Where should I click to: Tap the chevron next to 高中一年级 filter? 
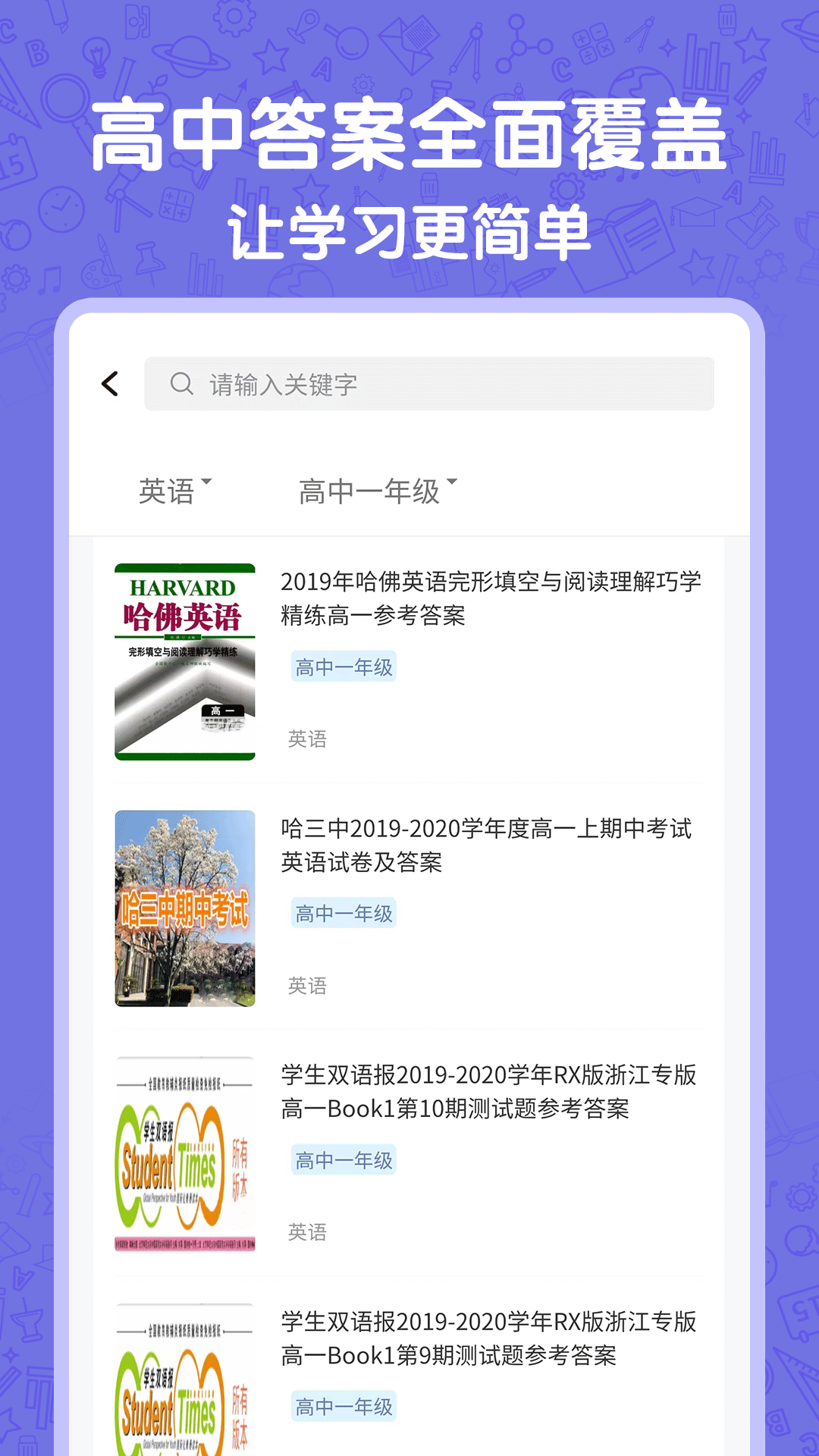pyautogui.click(x=453, y=483)
